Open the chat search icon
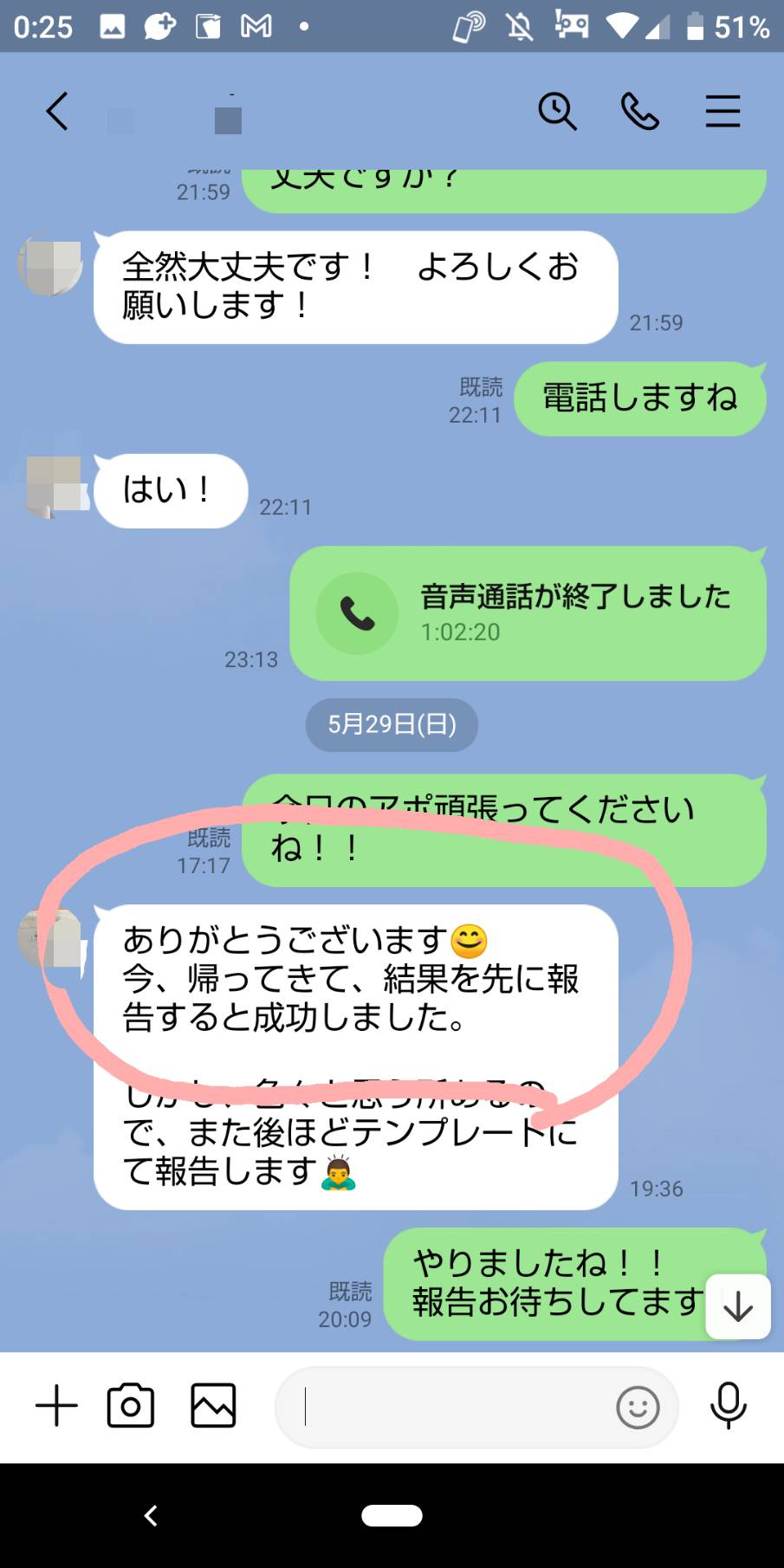 [558, 112]
